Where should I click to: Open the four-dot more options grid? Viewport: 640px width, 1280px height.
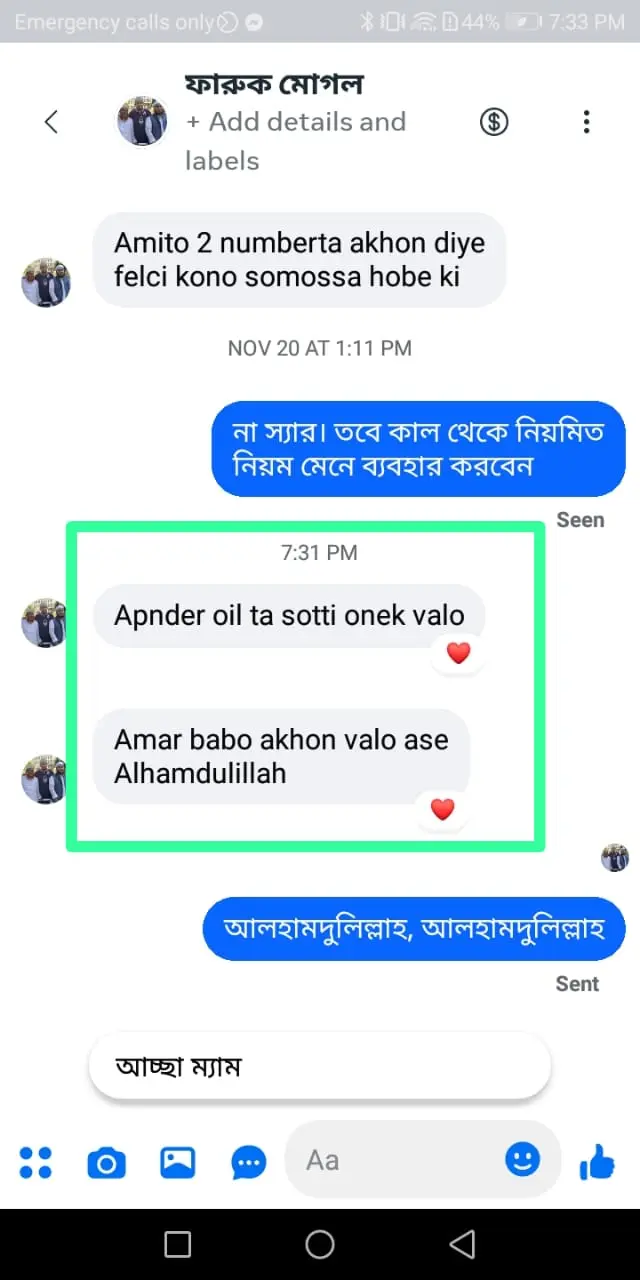tap(36, 1162)
